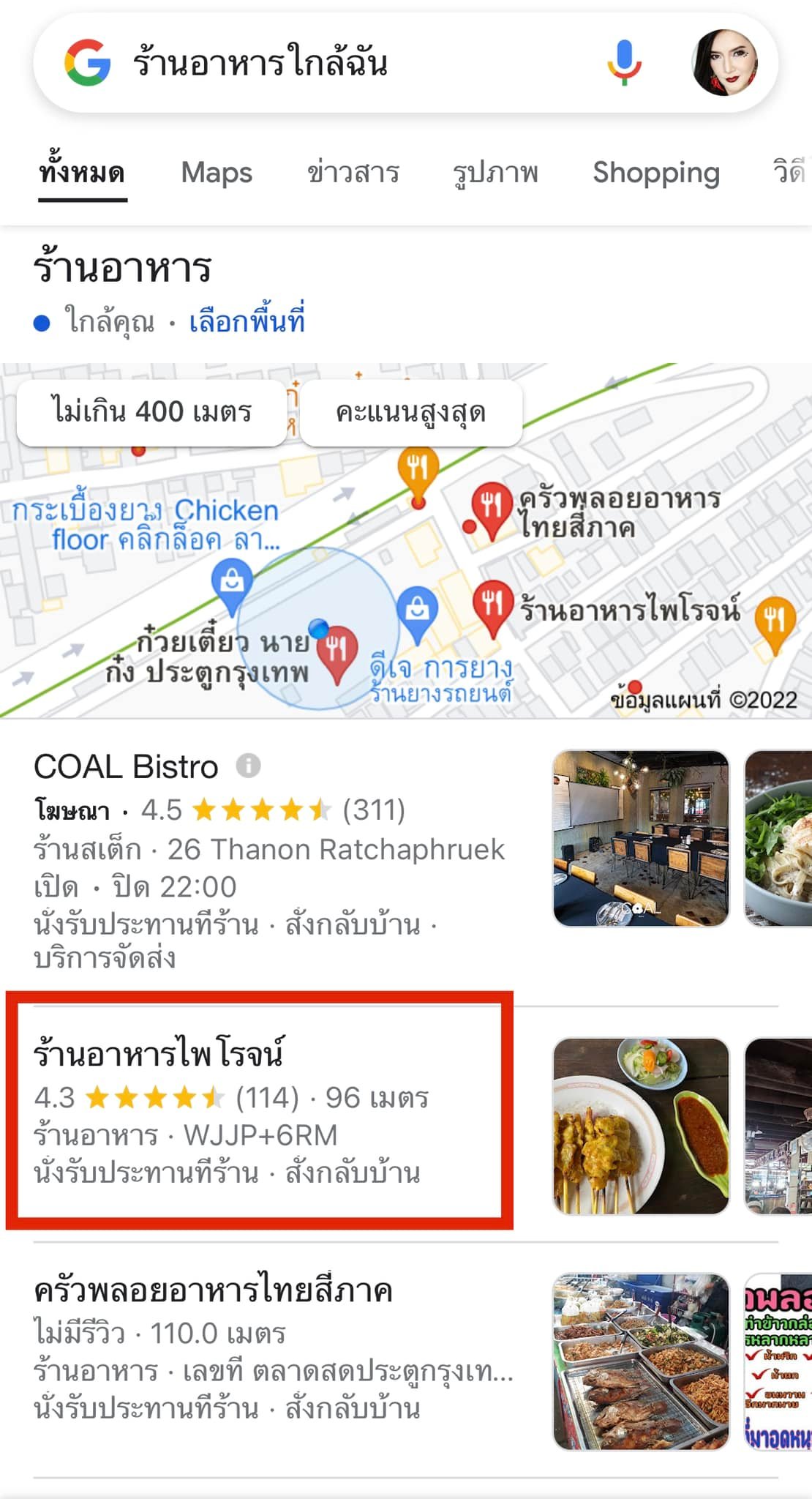View the food trays photo of ครัวพลอยอาหารไทยสี่ภาค

click(x=641, y=1361)
